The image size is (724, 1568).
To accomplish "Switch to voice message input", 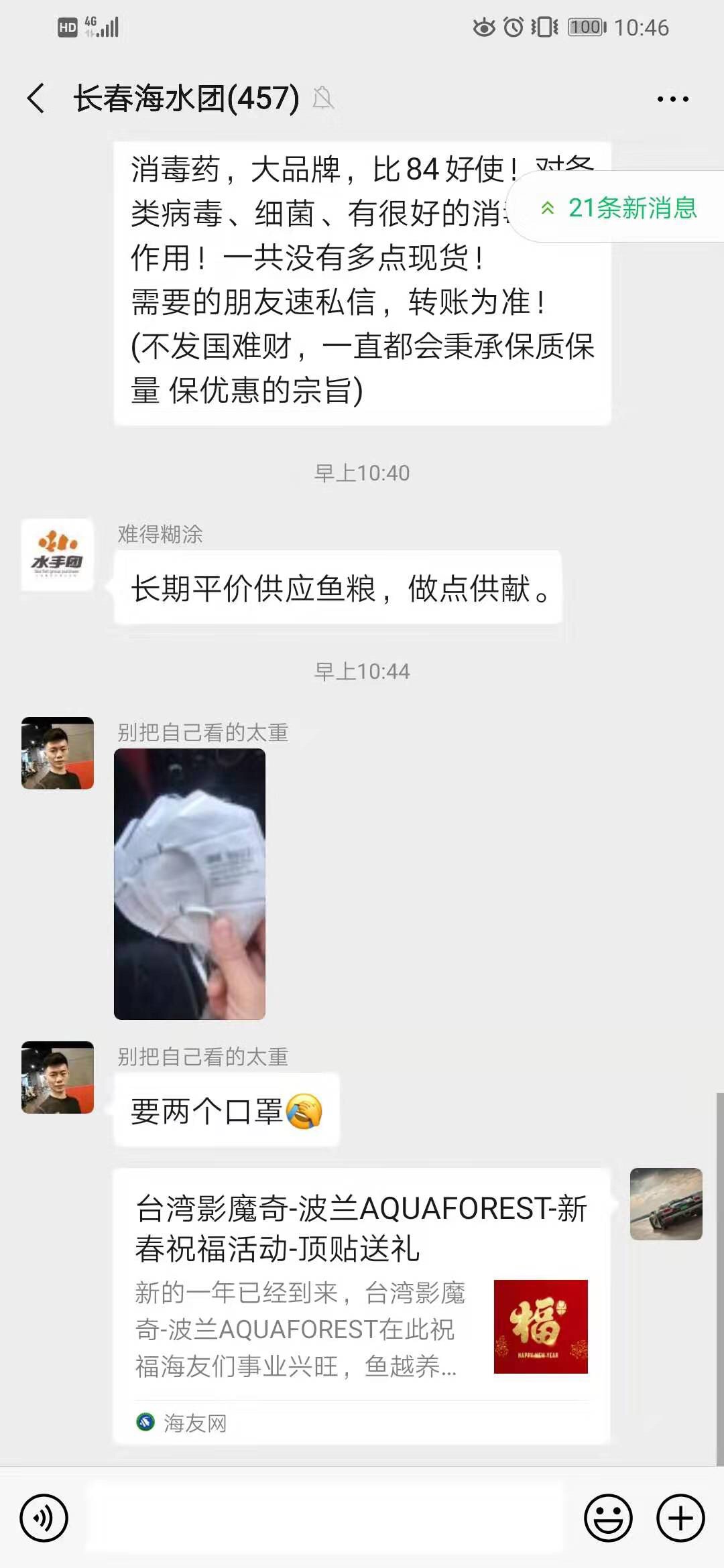I will 44,1518.
